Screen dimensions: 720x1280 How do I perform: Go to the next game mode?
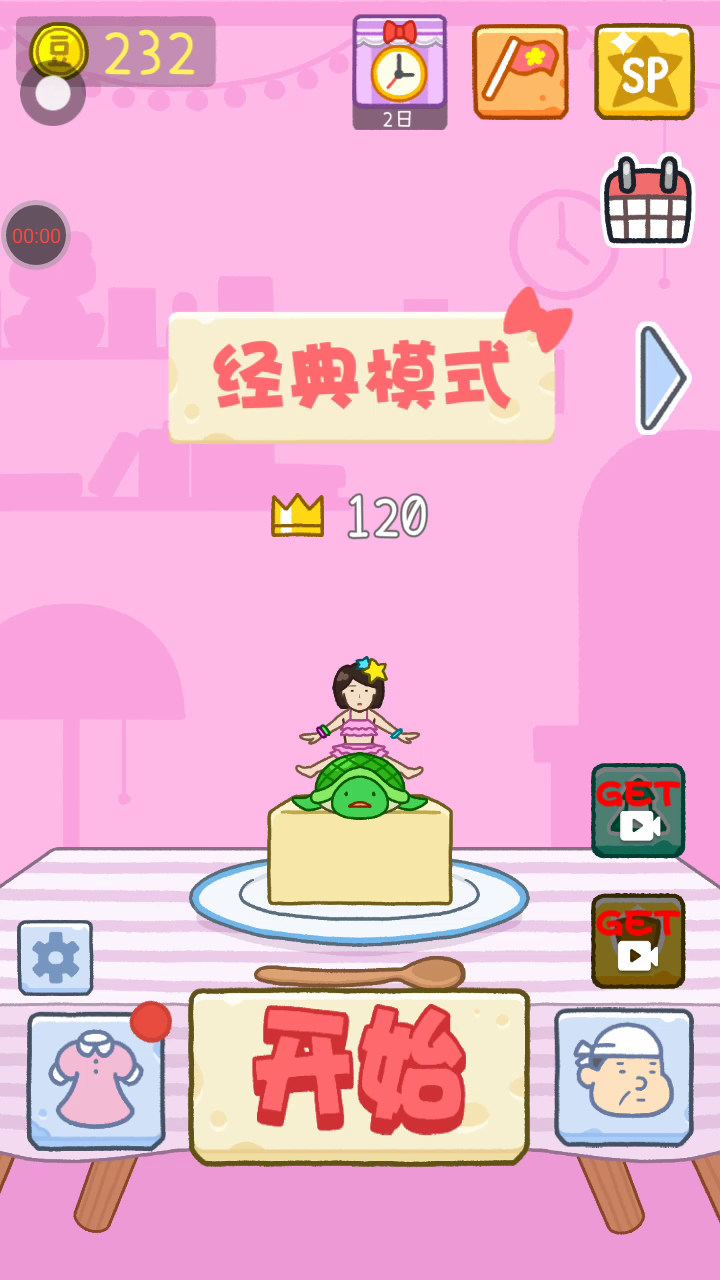tap(661, 378)
